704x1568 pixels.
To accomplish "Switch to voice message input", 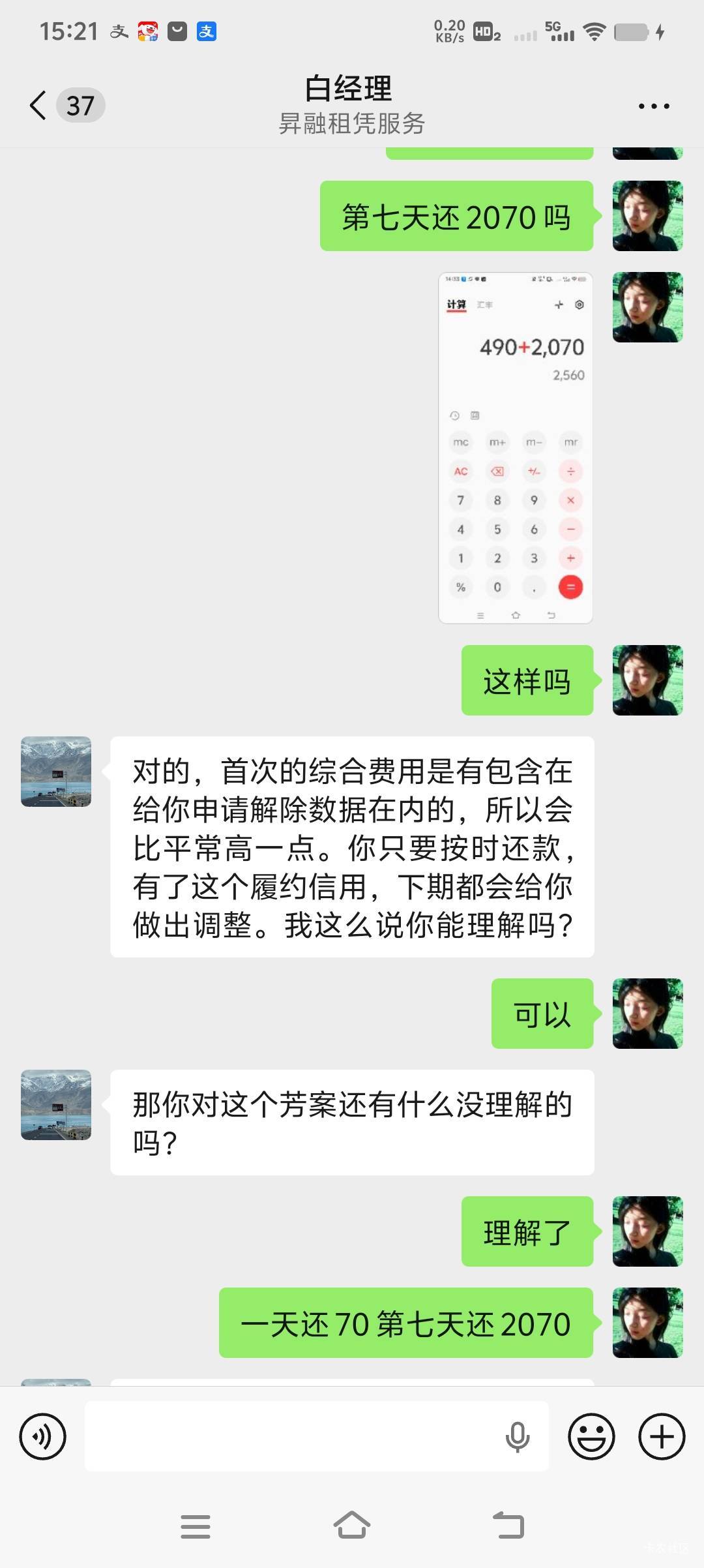I will click(42, 1436).
